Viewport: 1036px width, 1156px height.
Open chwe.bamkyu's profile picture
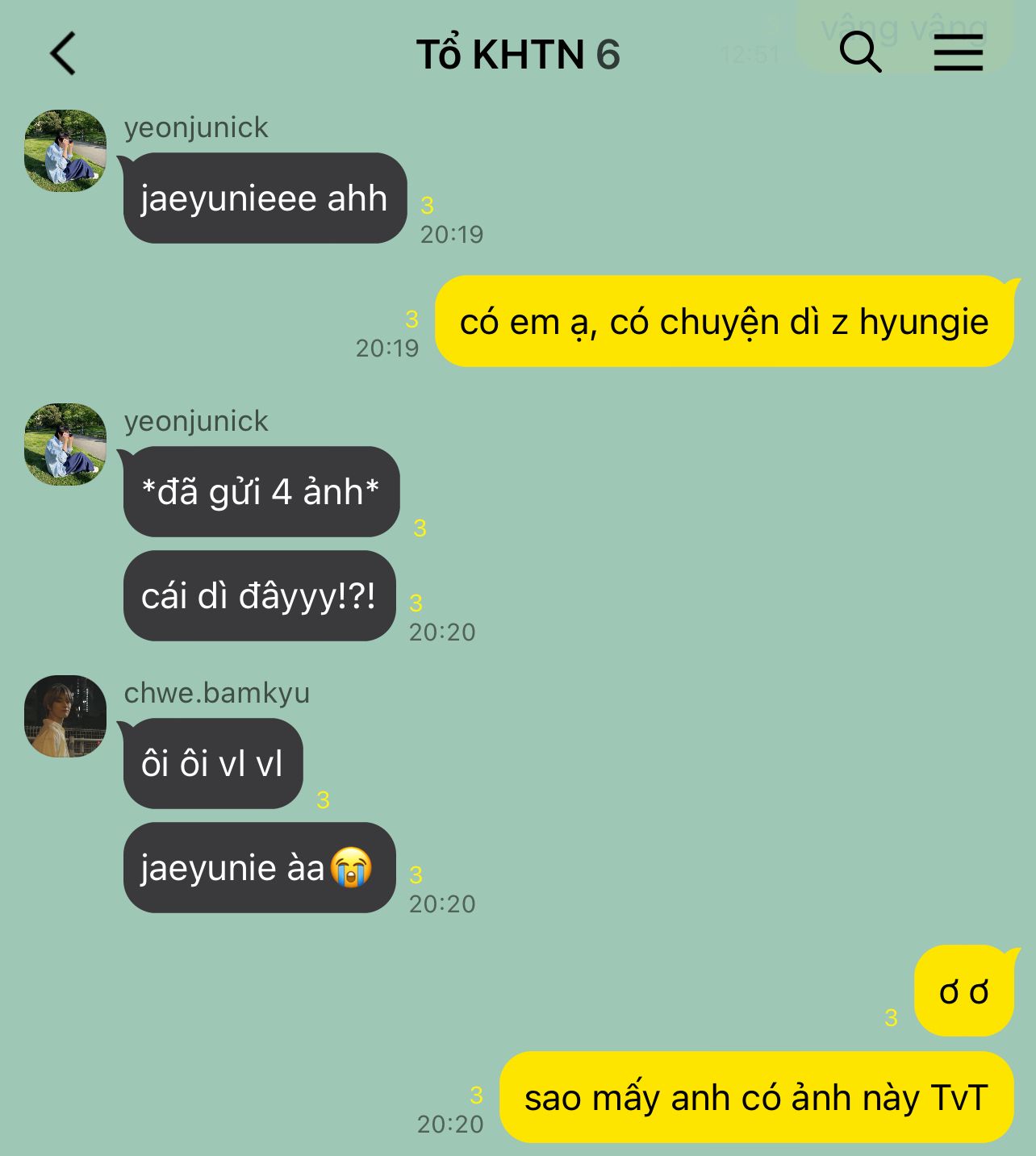[65, 716]
